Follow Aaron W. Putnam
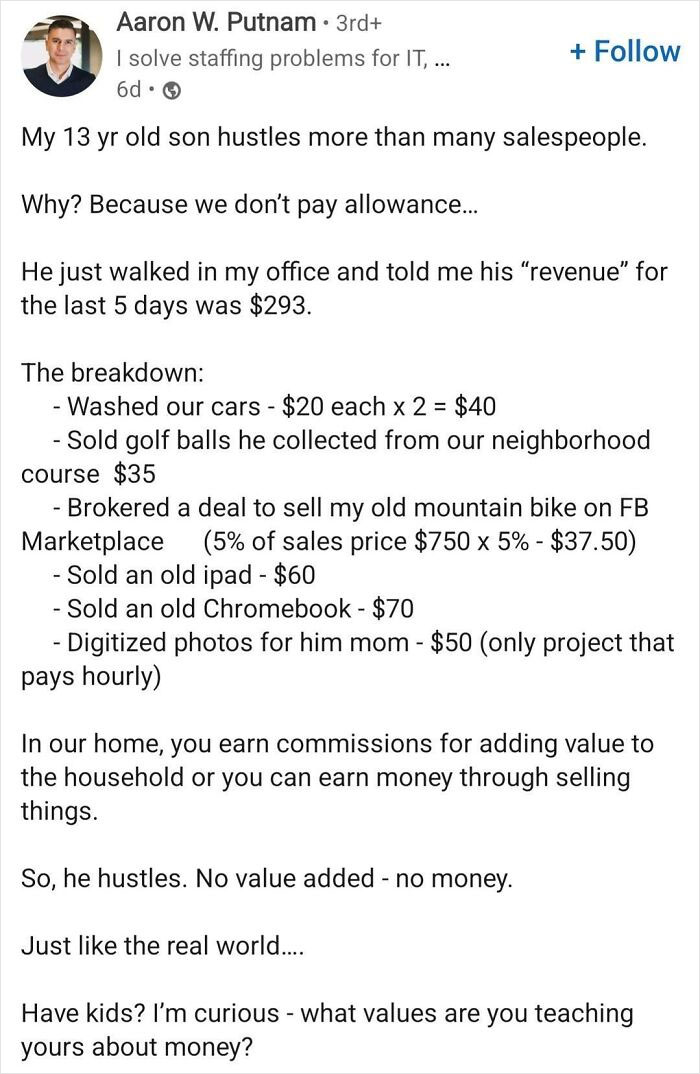 click(x=624, y=52)
